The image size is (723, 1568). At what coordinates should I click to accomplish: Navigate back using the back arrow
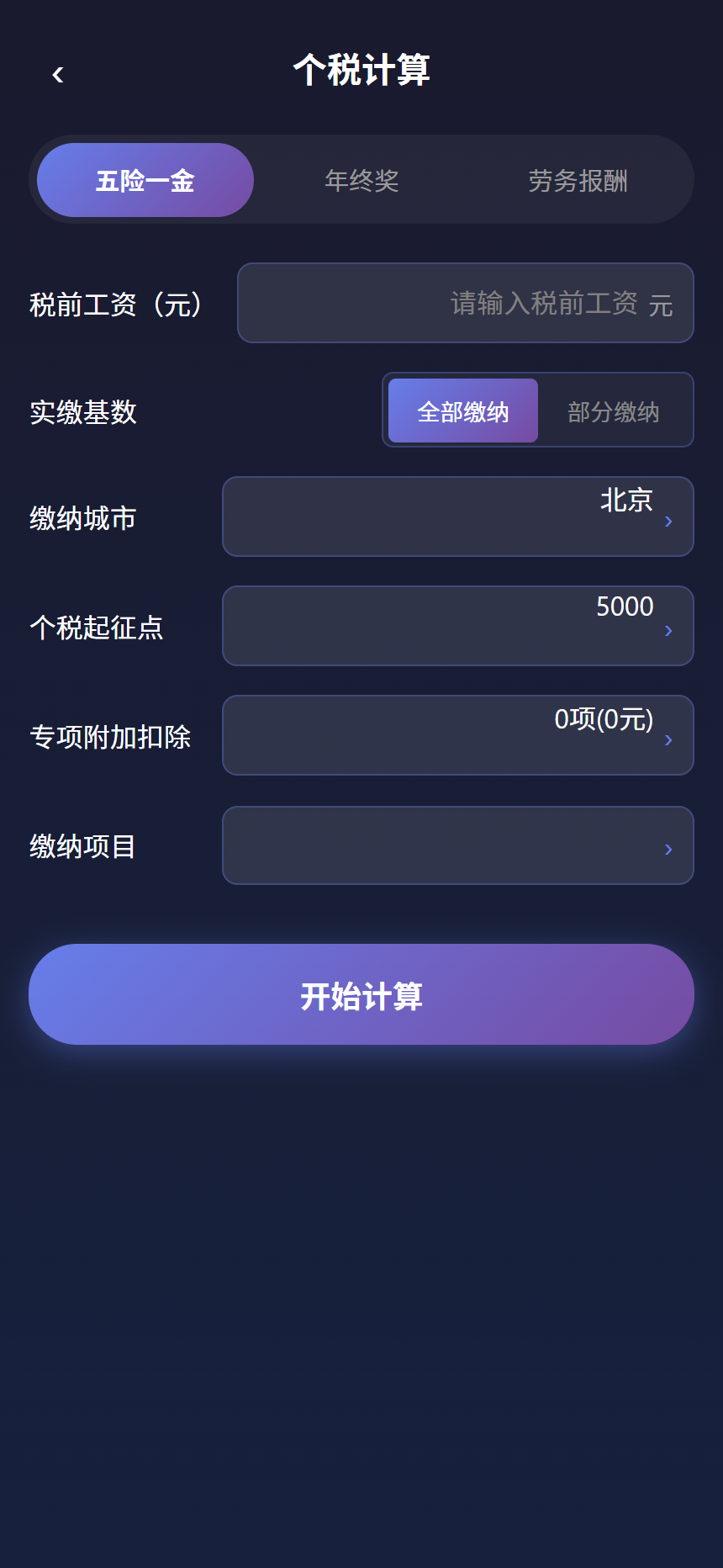click(x=58, y=74)
